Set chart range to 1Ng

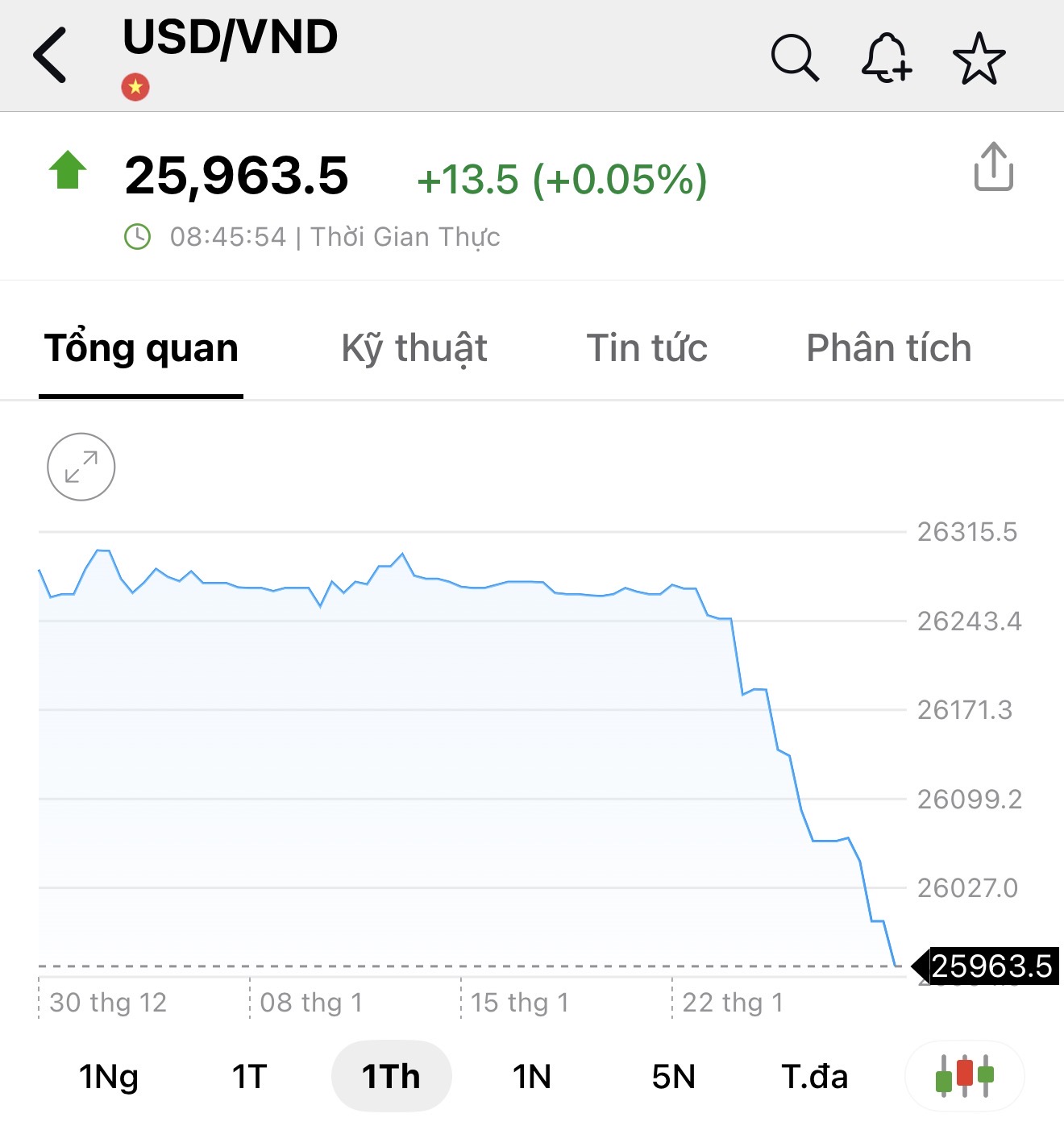click(109, 1077)
